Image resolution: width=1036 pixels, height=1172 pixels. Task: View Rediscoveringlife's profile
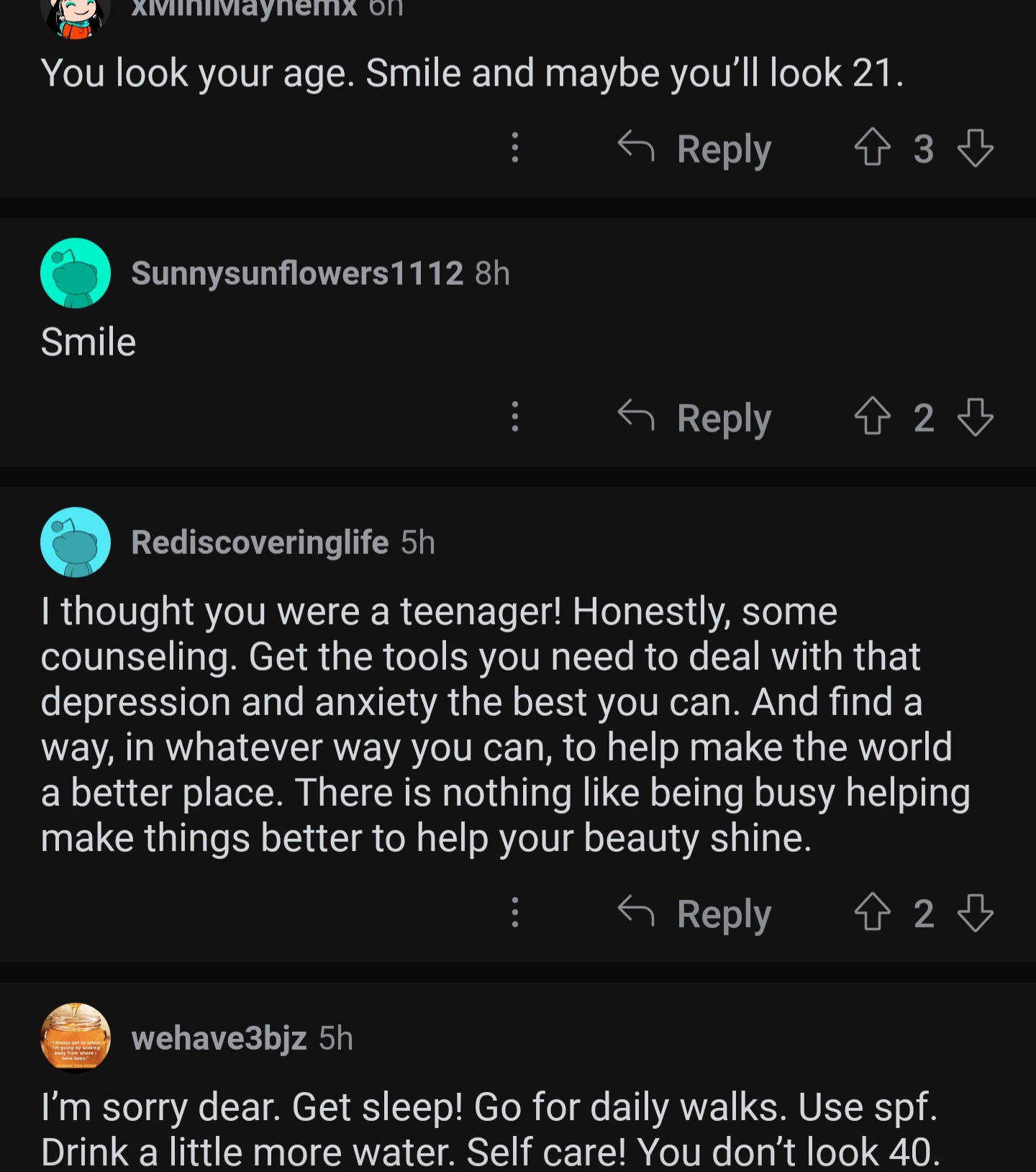pos(260,542)
